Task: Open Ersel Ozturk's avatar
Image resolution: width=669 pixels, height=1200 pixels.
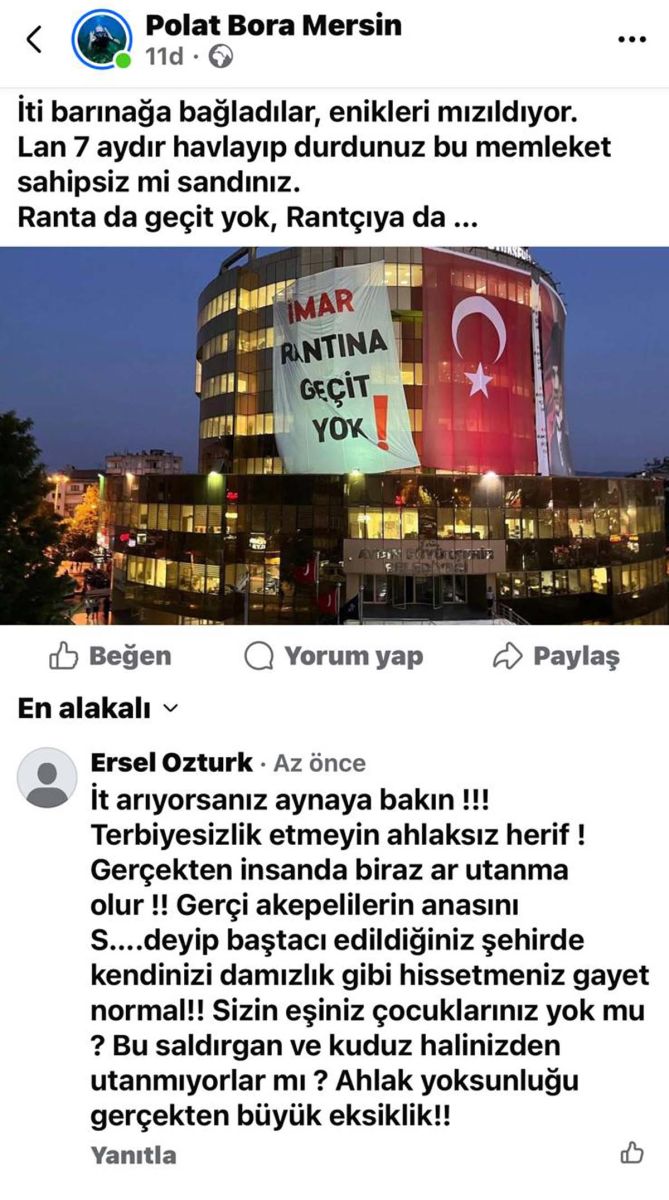Action: click(x=47, y=777)
